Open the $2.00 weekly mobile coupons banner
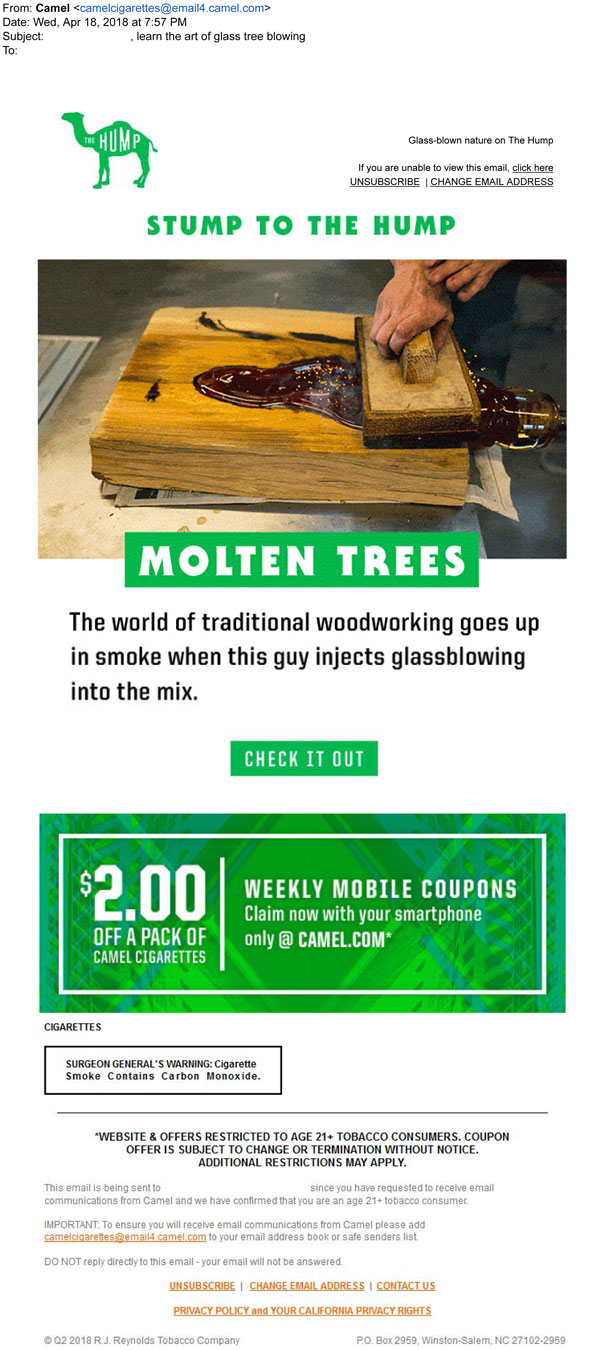The image size is (600, 1350). pyautogui.click(x=302, y=912)
